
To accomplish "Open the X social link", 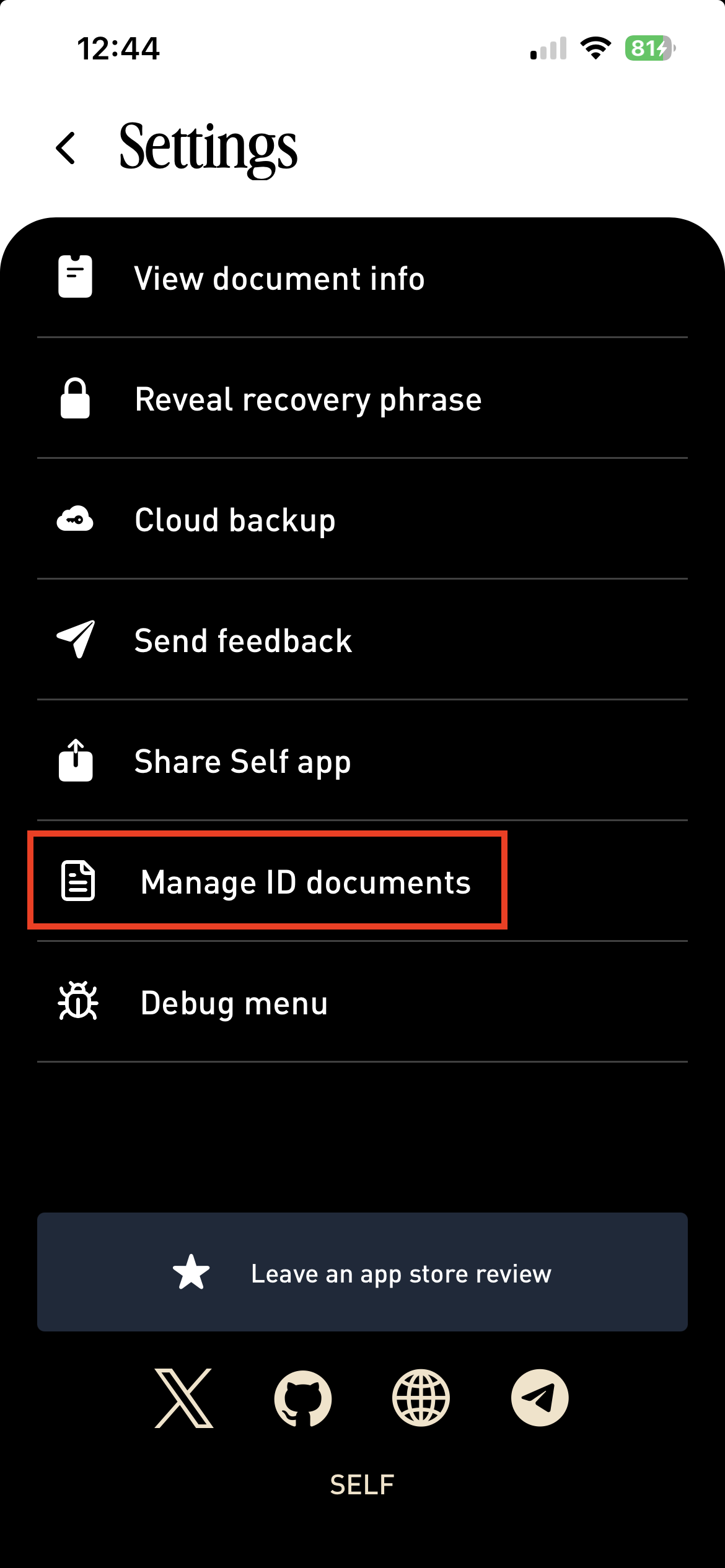I will [184, 1398].
